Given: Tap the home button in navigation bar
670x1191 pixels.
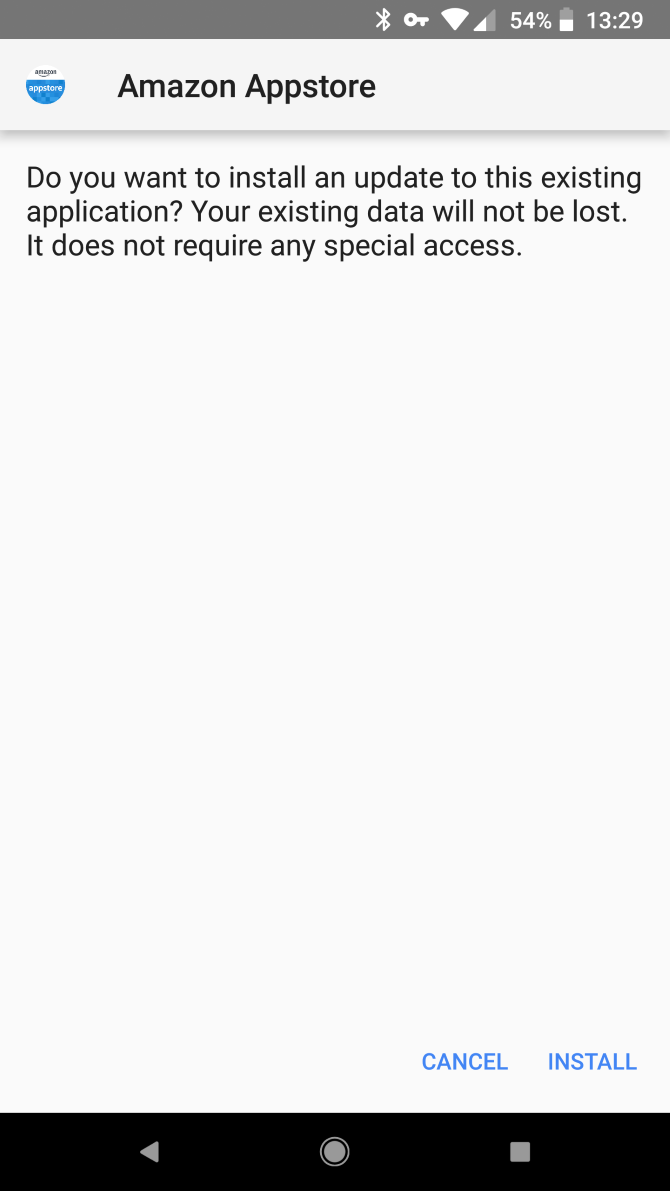Looking at the screenshot, I should (334, 1152).
